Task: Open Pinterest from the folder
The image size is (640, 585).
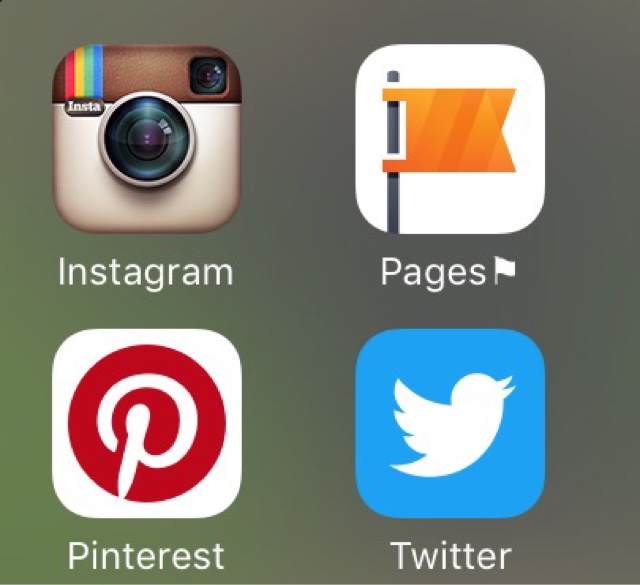Action: click(x=146, y=423)
